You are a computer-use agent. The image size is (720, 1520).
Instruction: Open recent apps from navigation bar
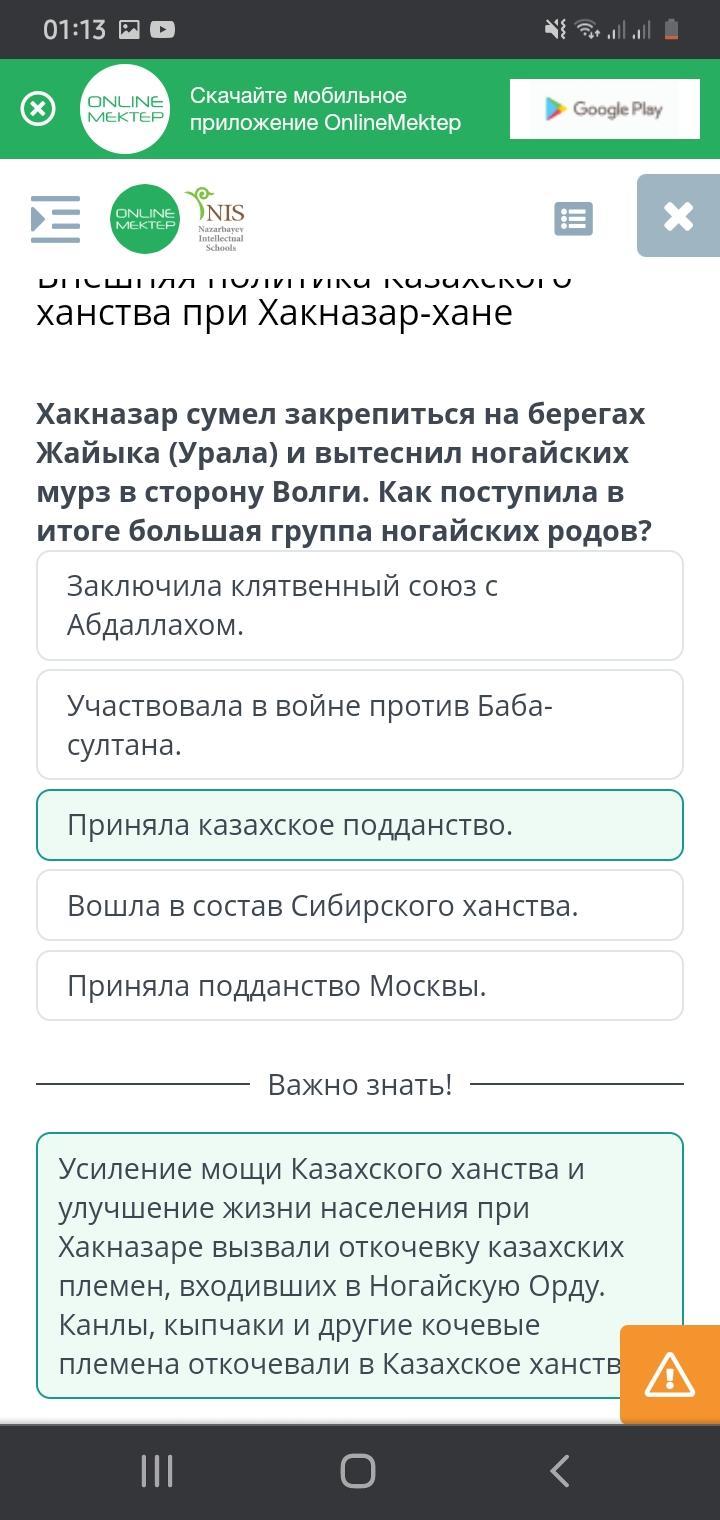click(157, 1471)
